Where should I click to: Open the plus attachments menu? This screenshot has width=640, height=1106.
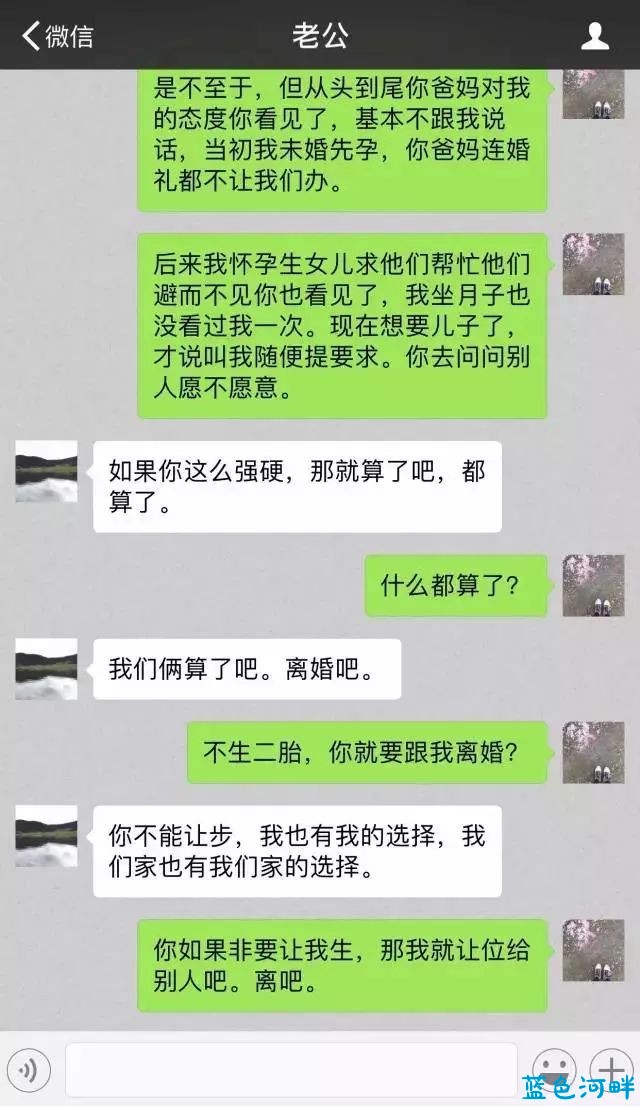pyautogui.click(x=609, y=1068)
